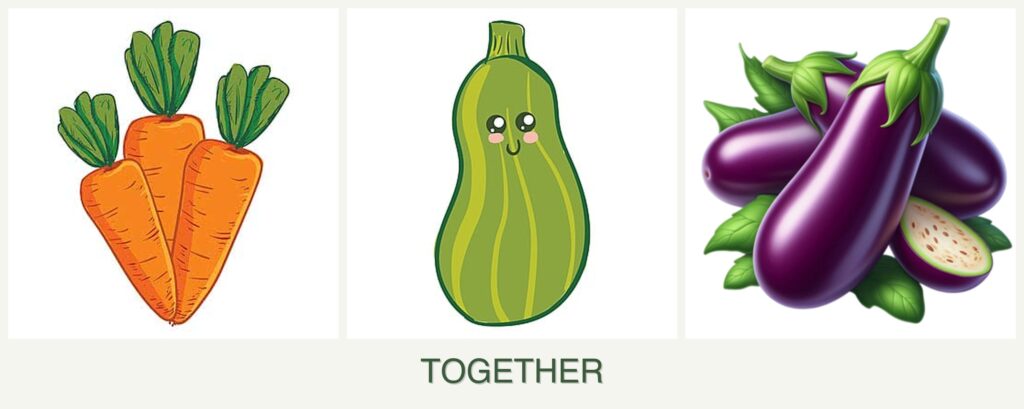Image resolution: width=1024 pixels, height=409 pixels.
Task: Choose the smiling zucchini picture card
Action: [x=511, y=174]
